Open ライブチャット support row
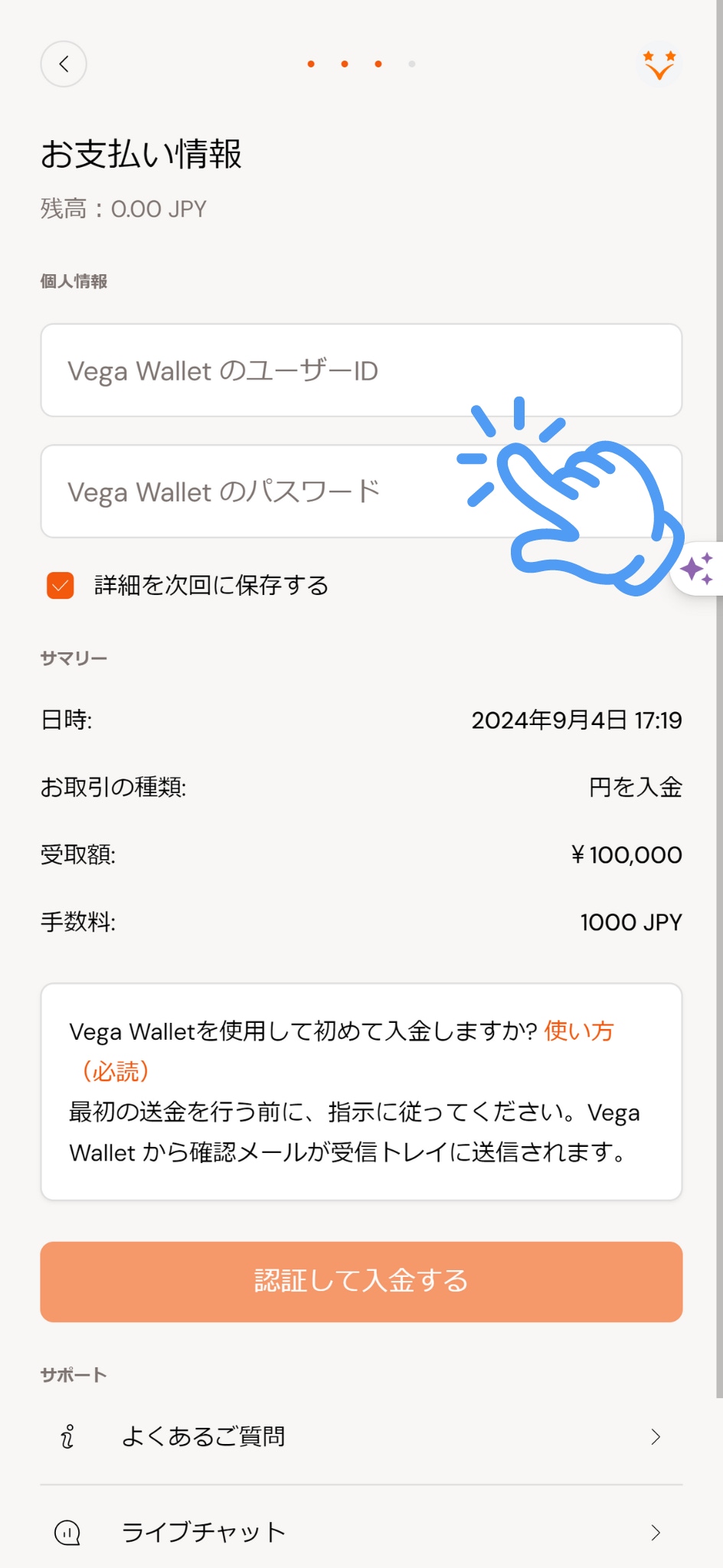The width and height of the screenshot is (723, 1568). pos(361,1532)
